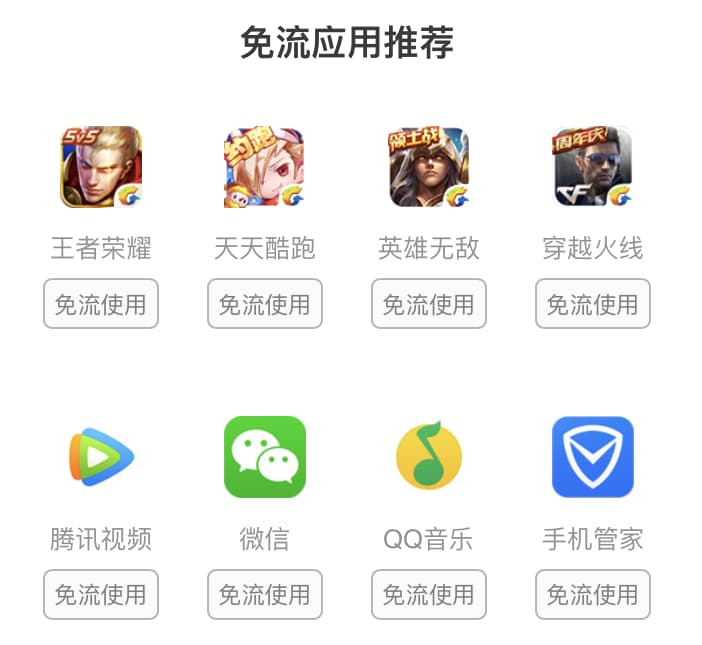
Task: Tap 免流使用 button under QQ音乐
Action: (x=429, y=594)
